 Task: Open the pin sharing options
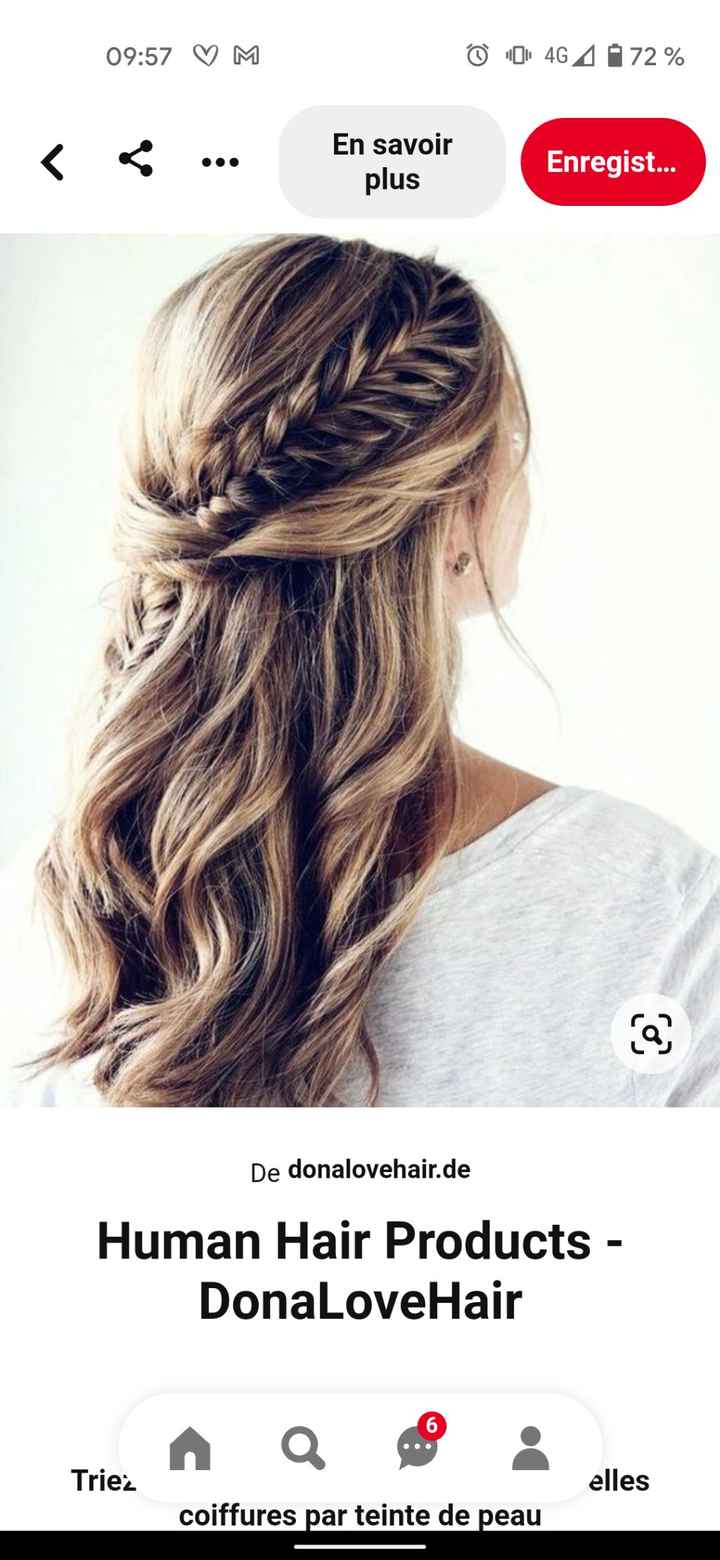pos(135,161)
